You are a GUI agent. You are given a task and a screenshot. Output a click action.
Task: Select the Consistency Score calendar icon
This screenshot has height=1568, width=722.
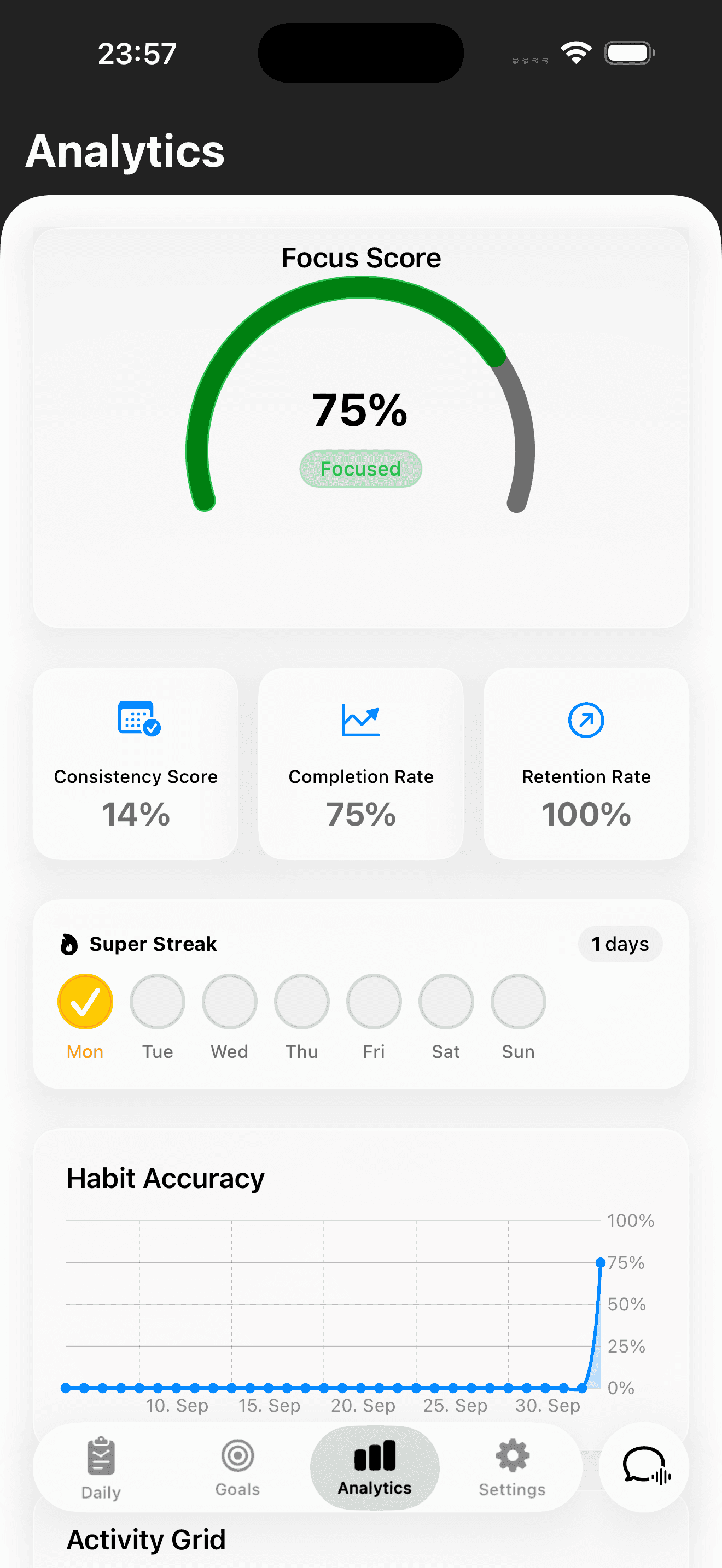[135, 719]
